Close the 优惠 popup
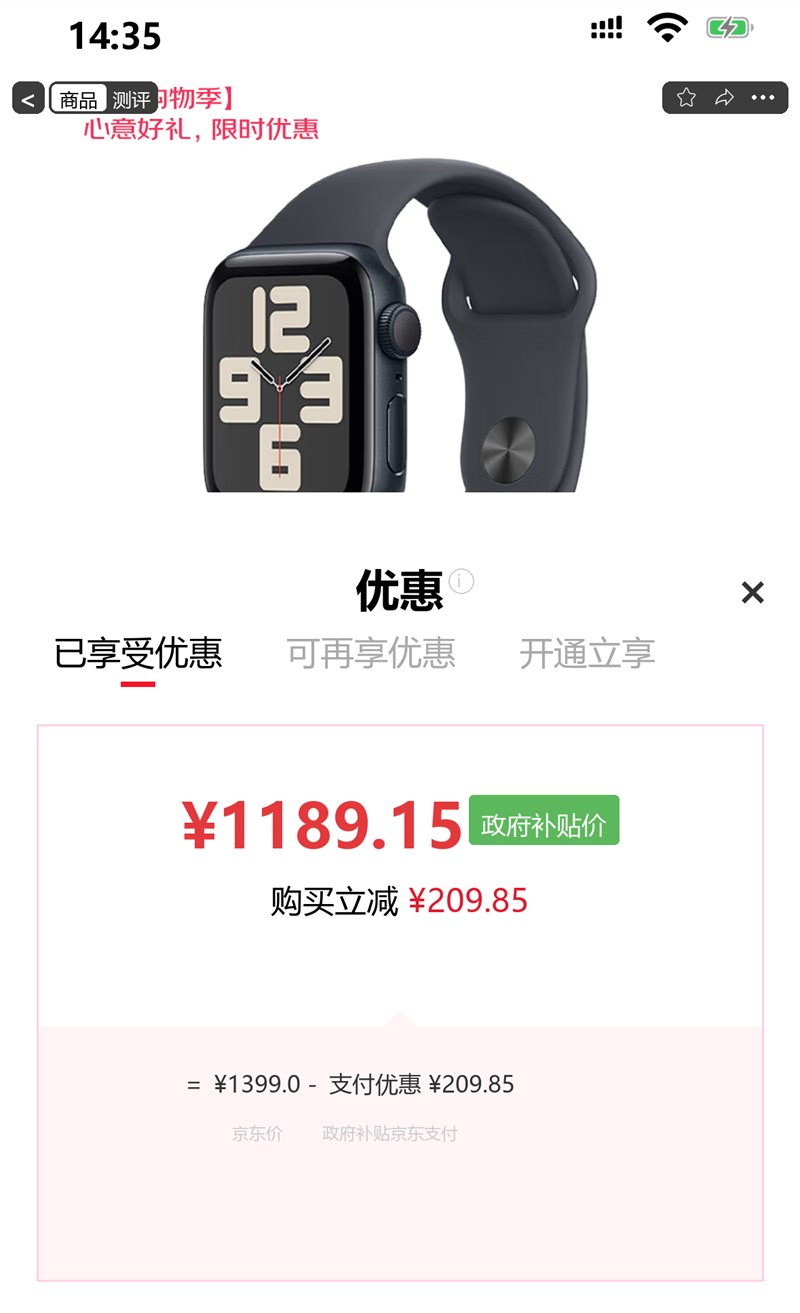The height and width of the screenshot is (1313, 800). [x=752, y=592]
